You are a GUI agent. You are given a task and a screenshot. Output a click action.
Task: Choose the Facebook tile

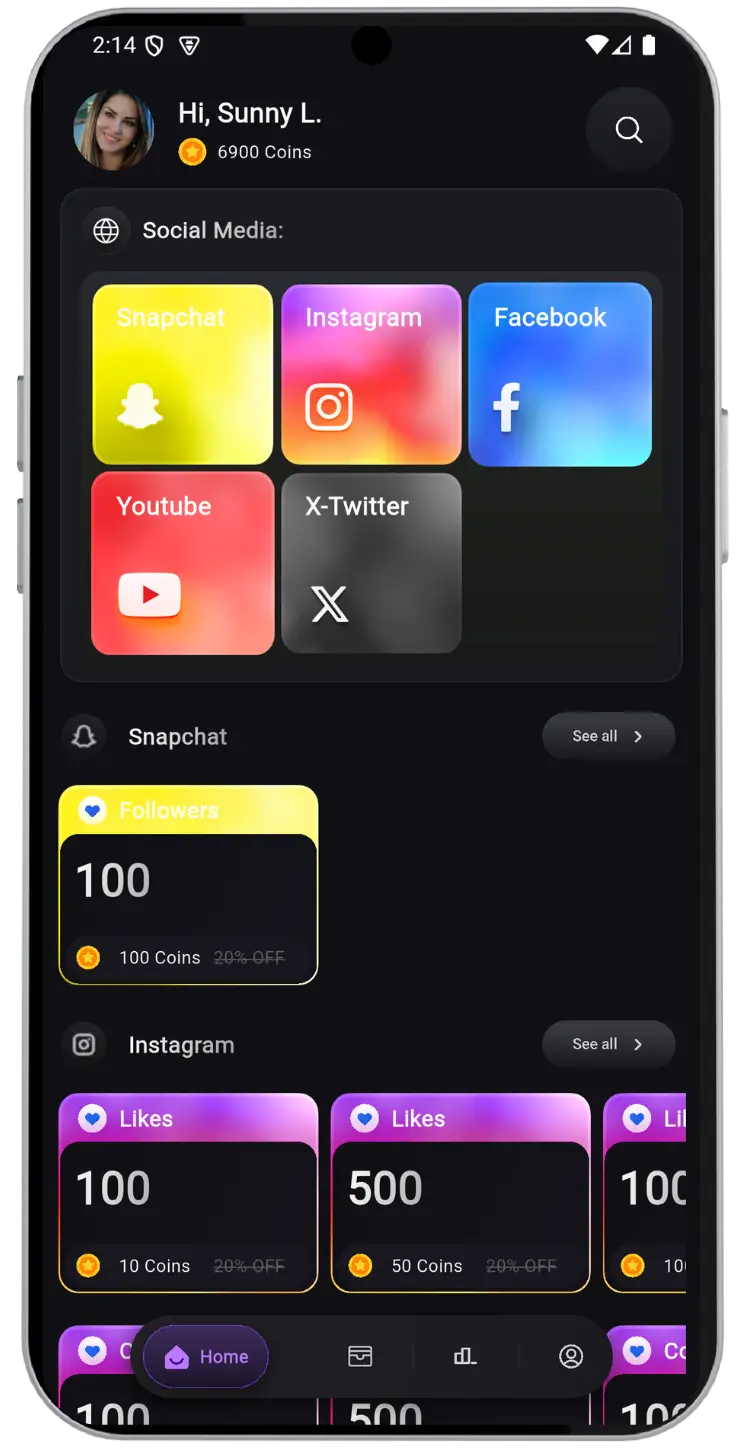pyautogui.click(x=560, y=374)
